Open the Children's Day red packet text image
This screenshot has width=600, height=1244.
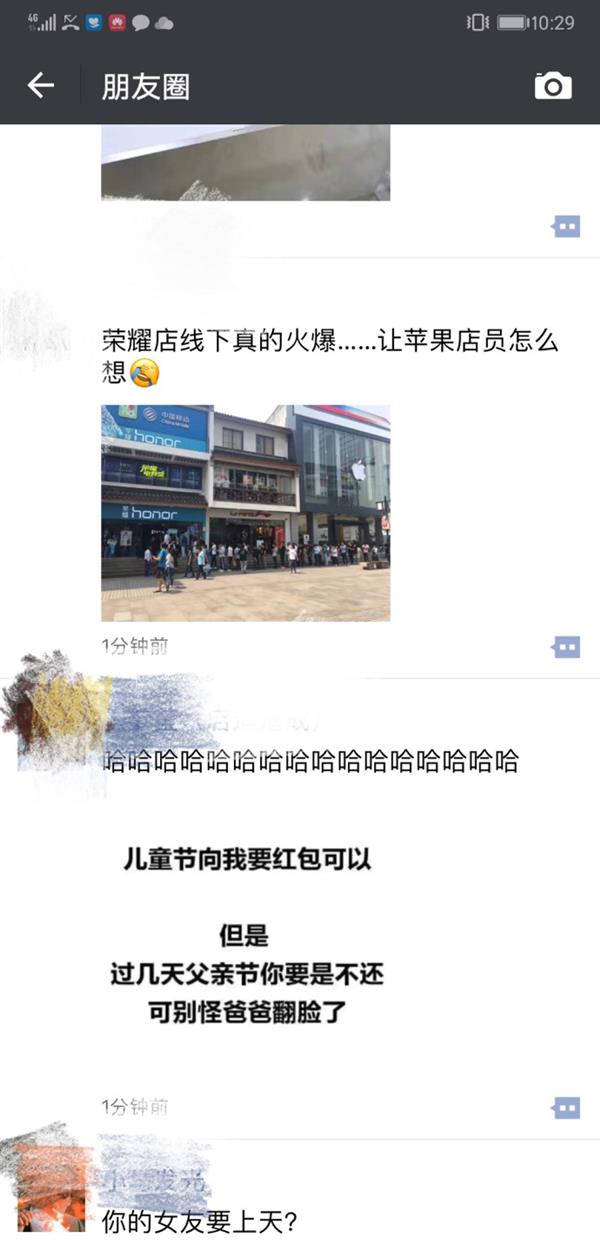pyautogui.click(x=246, y=930)
